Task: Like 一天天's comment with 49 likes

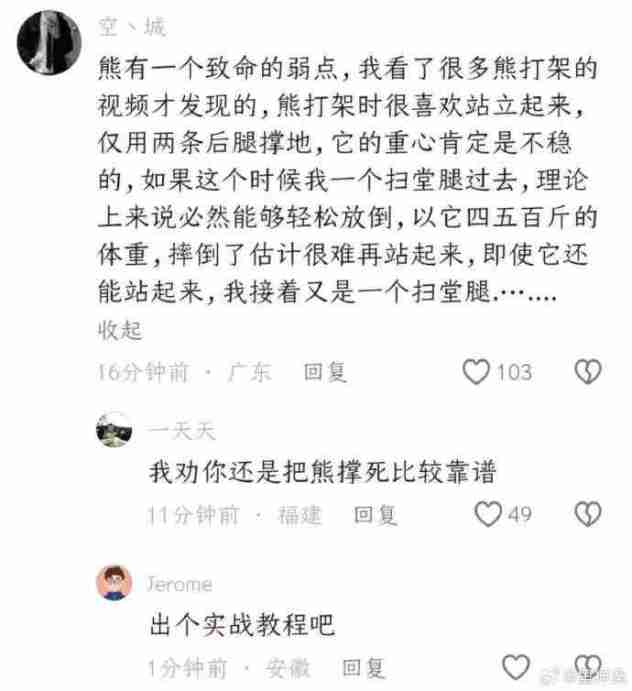Action: tap(488, 515)
